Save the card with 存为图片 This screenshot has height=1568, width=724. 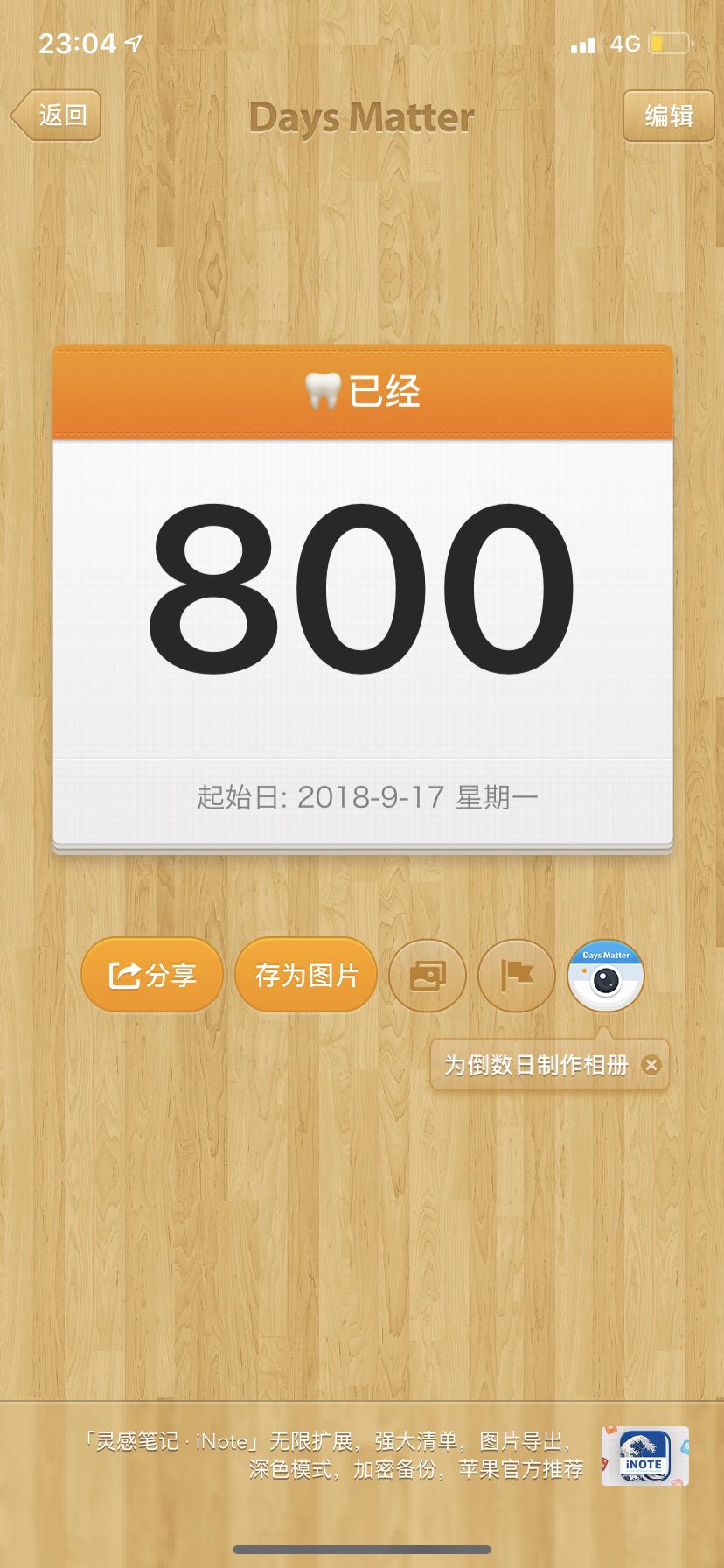306,975
